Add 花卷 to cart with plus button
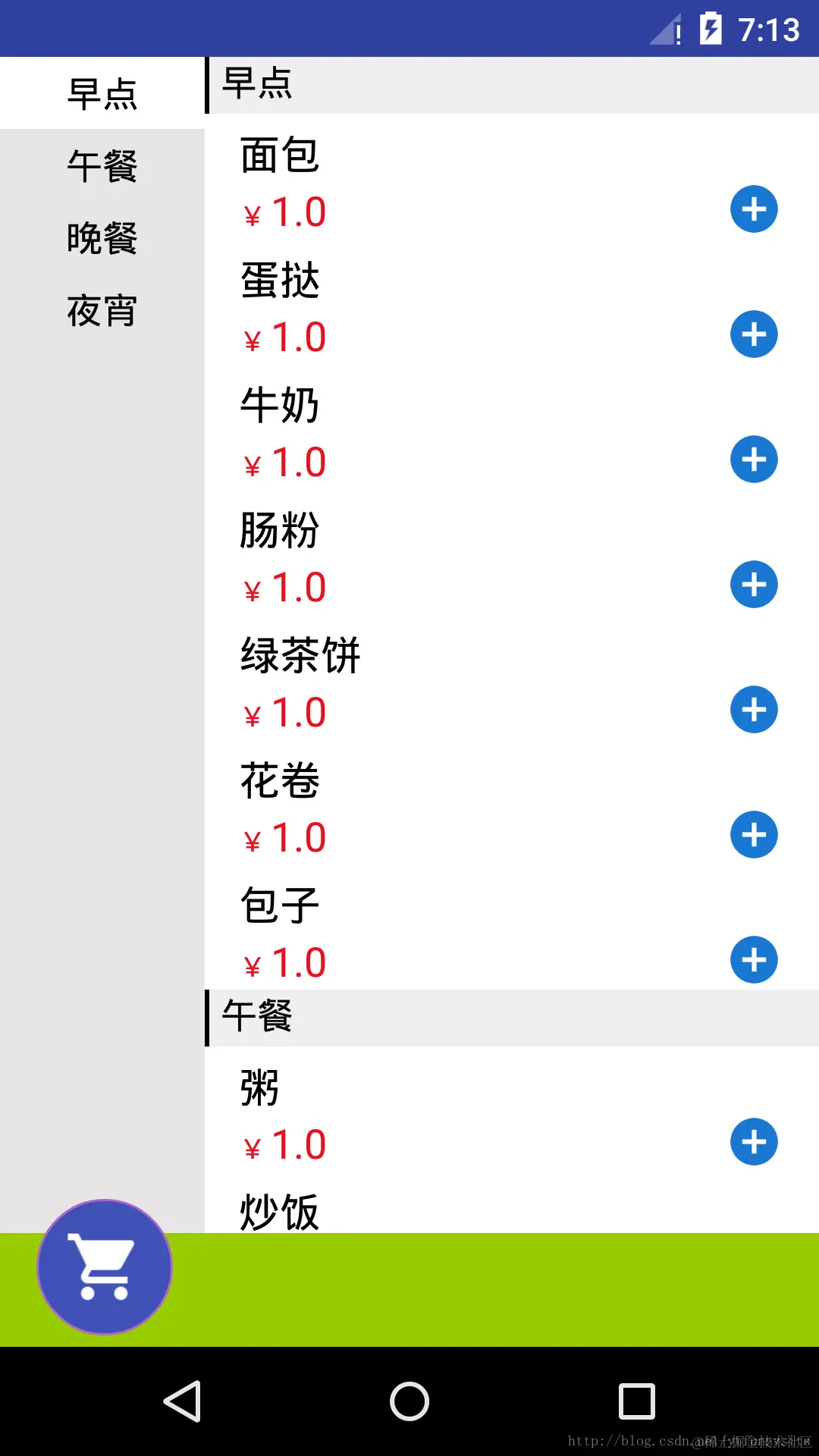819x1456 pixels. (753, 835)
